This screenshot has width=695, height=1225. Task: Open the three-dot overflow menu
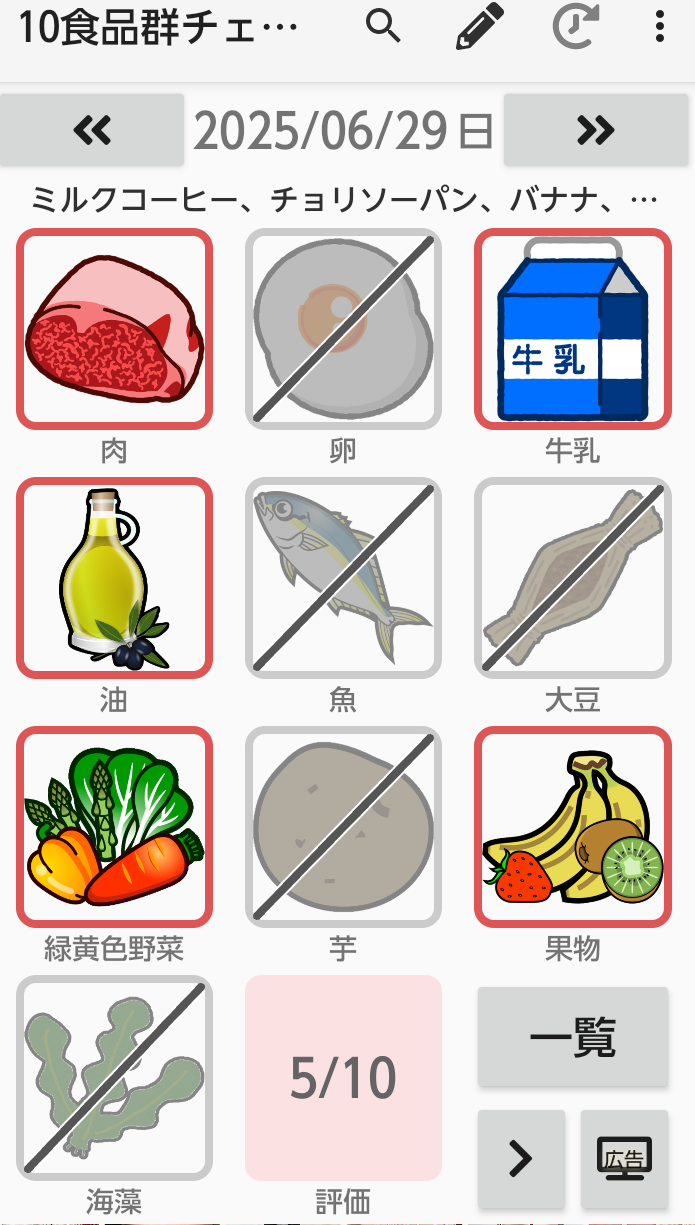pos(660,27)
